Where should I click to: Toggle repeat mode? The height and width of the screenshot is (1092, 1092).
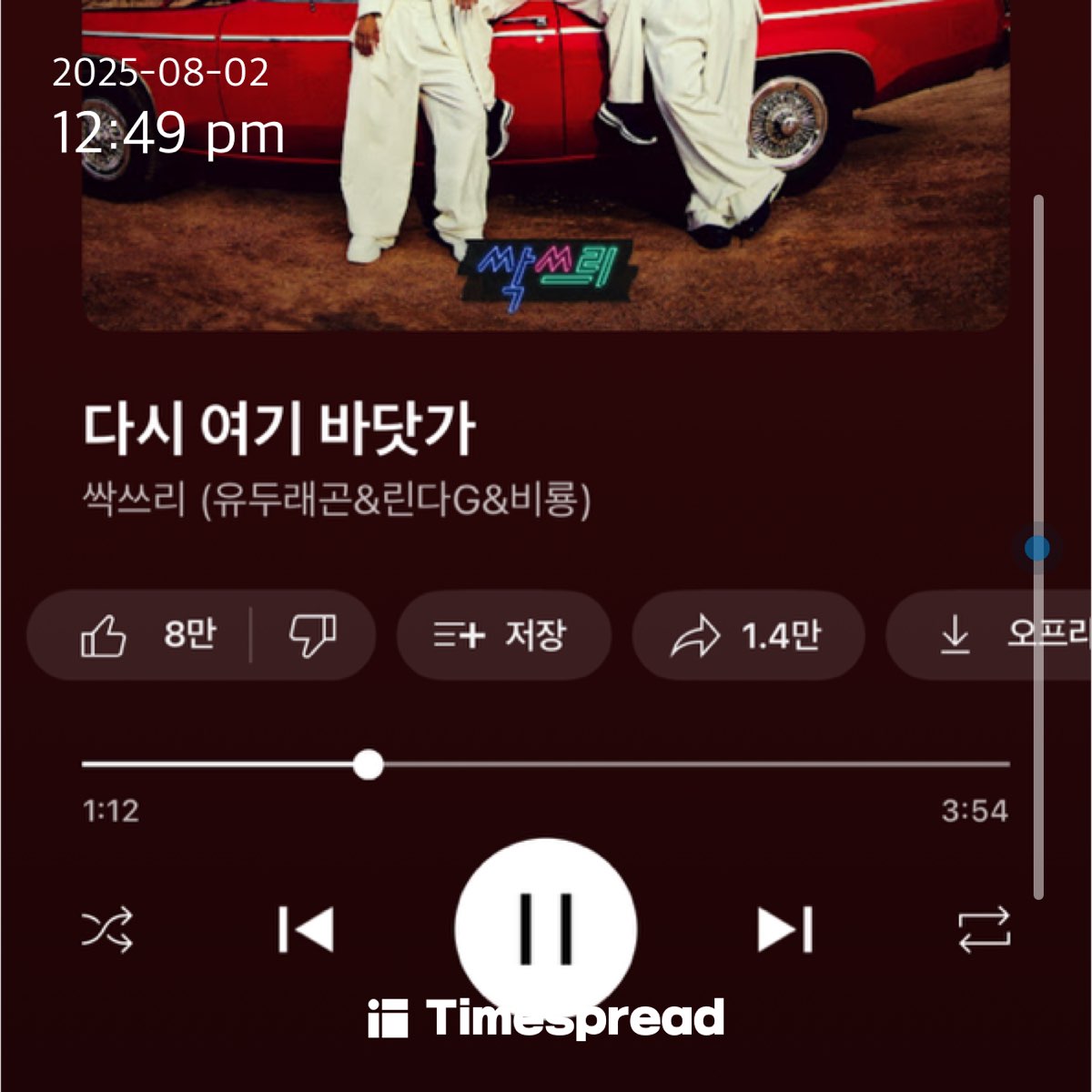pyautogui.click(x=984, y=930)
